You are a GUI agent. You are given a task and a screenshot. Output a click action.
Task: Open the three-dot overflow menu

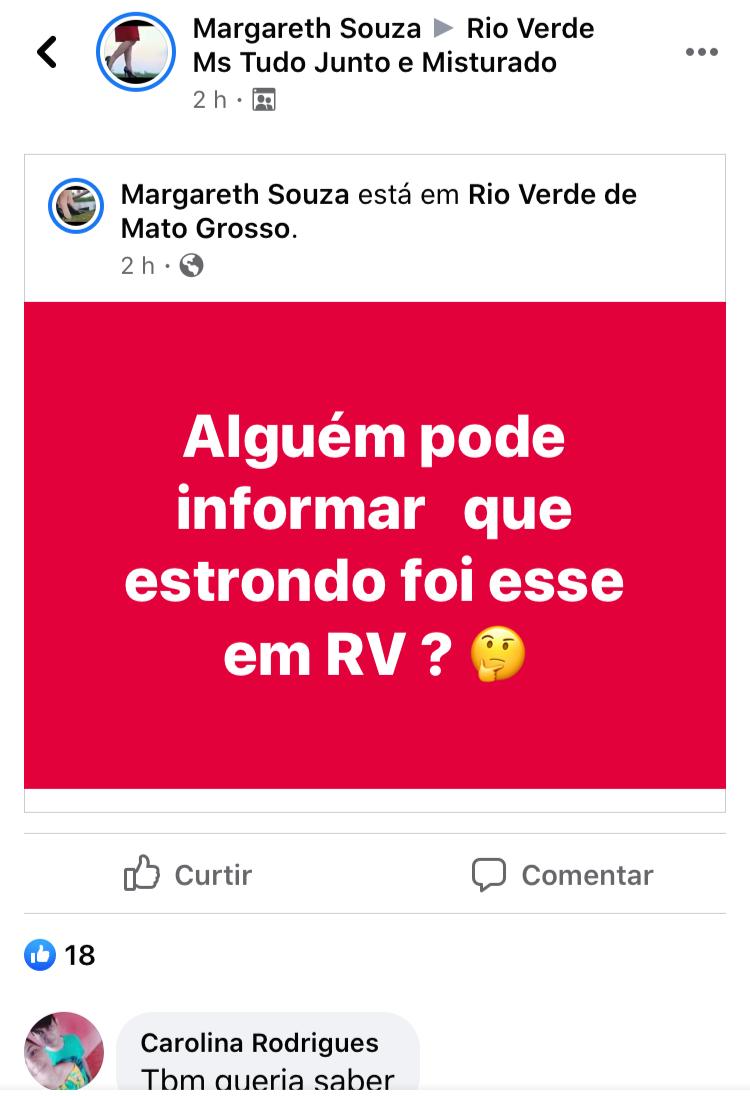(702, 52)
